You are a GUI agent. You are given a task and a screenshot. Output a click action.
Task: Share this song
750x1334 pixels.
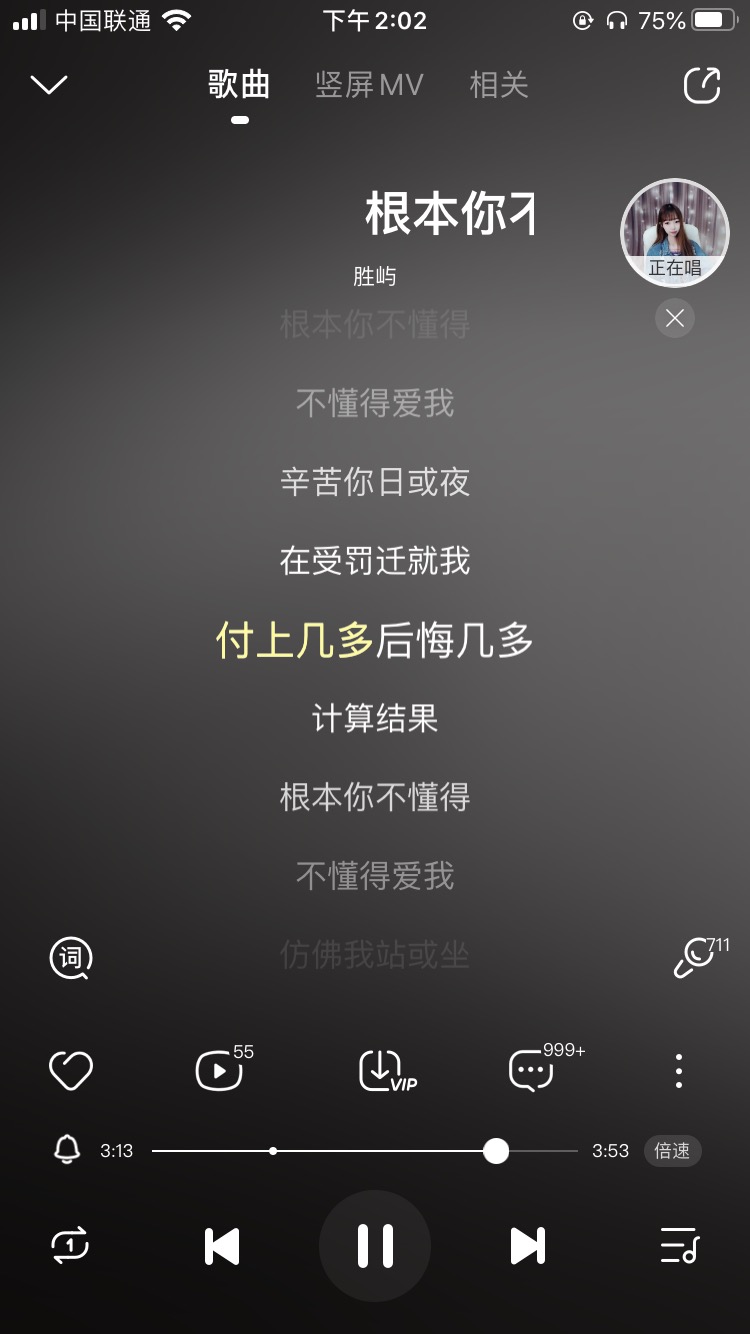(702, 85)
